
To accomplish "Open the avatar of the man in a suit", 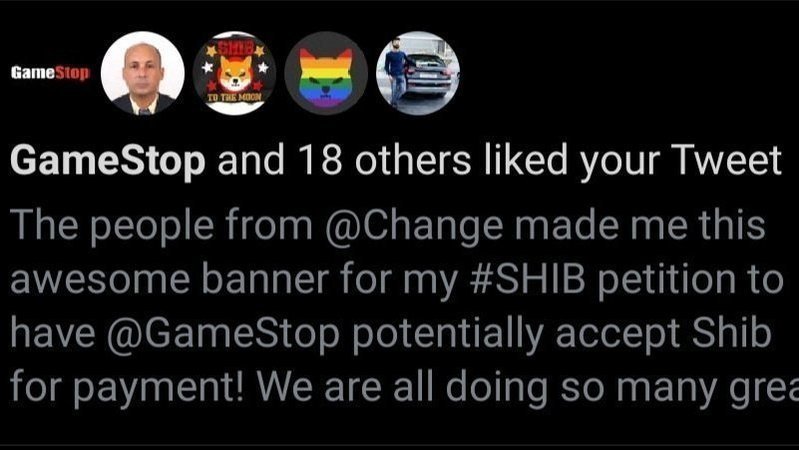I will tap(143, 73).
